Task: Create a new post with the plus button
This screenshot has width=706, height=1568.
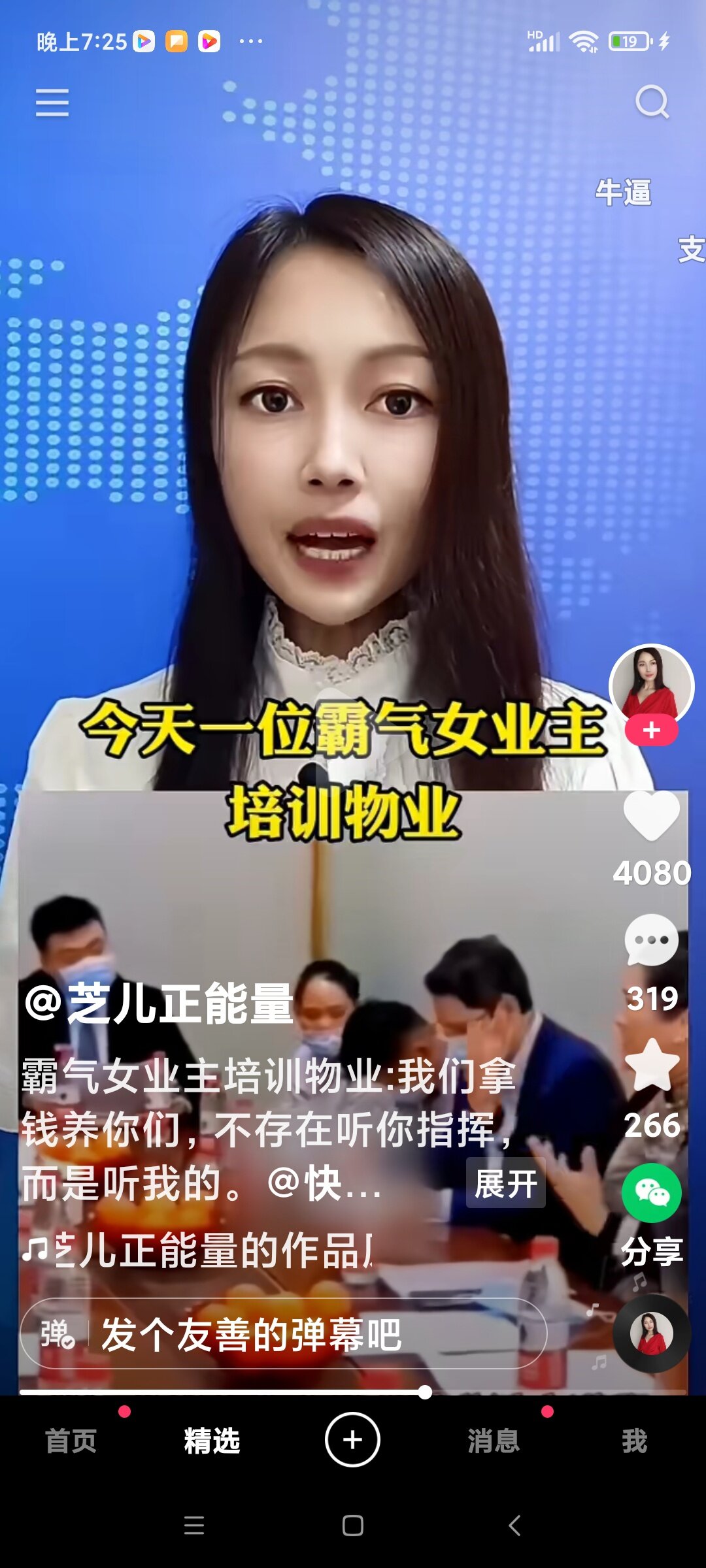Action: (352, 1440)
